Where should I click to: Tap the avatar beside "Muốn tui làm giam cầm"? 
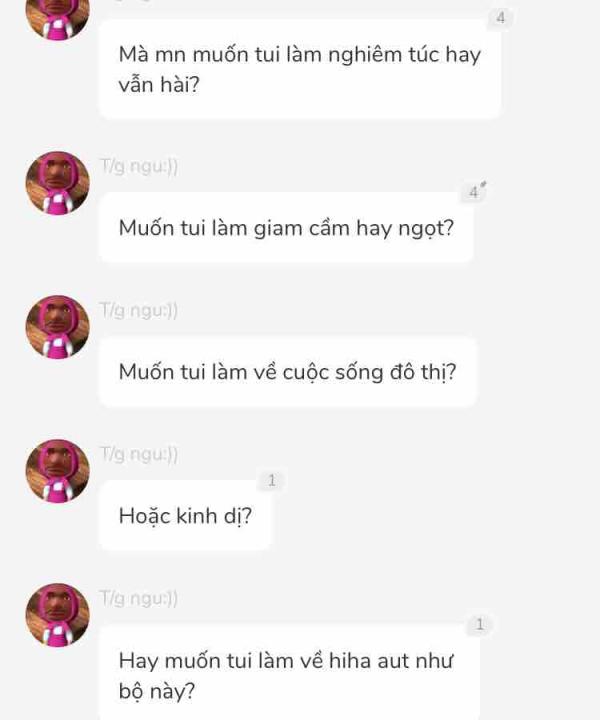pos(57,183)
